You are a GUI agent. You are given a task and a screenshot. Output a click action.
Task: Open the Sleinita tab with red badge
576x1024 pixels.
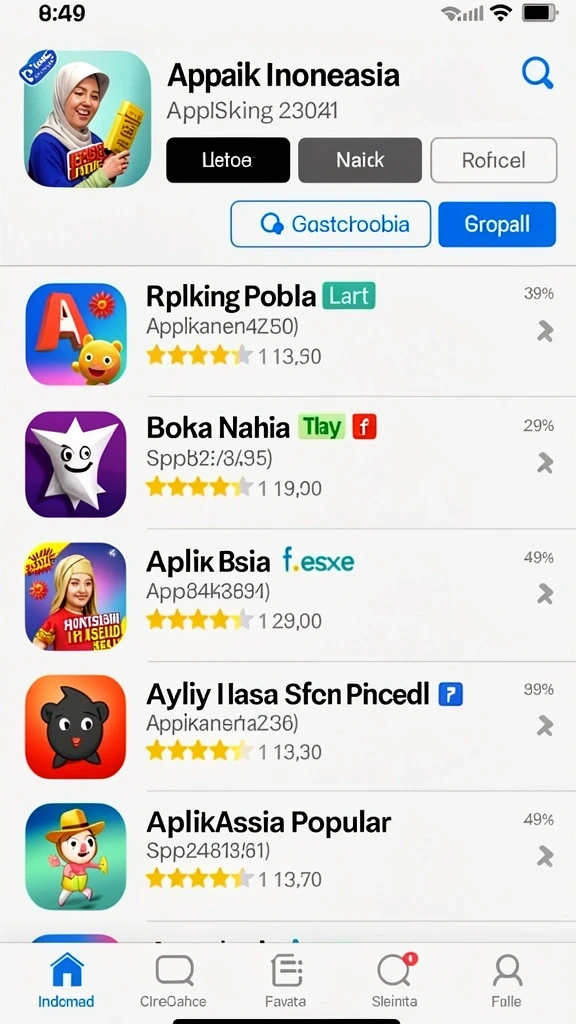click(396, 980)
